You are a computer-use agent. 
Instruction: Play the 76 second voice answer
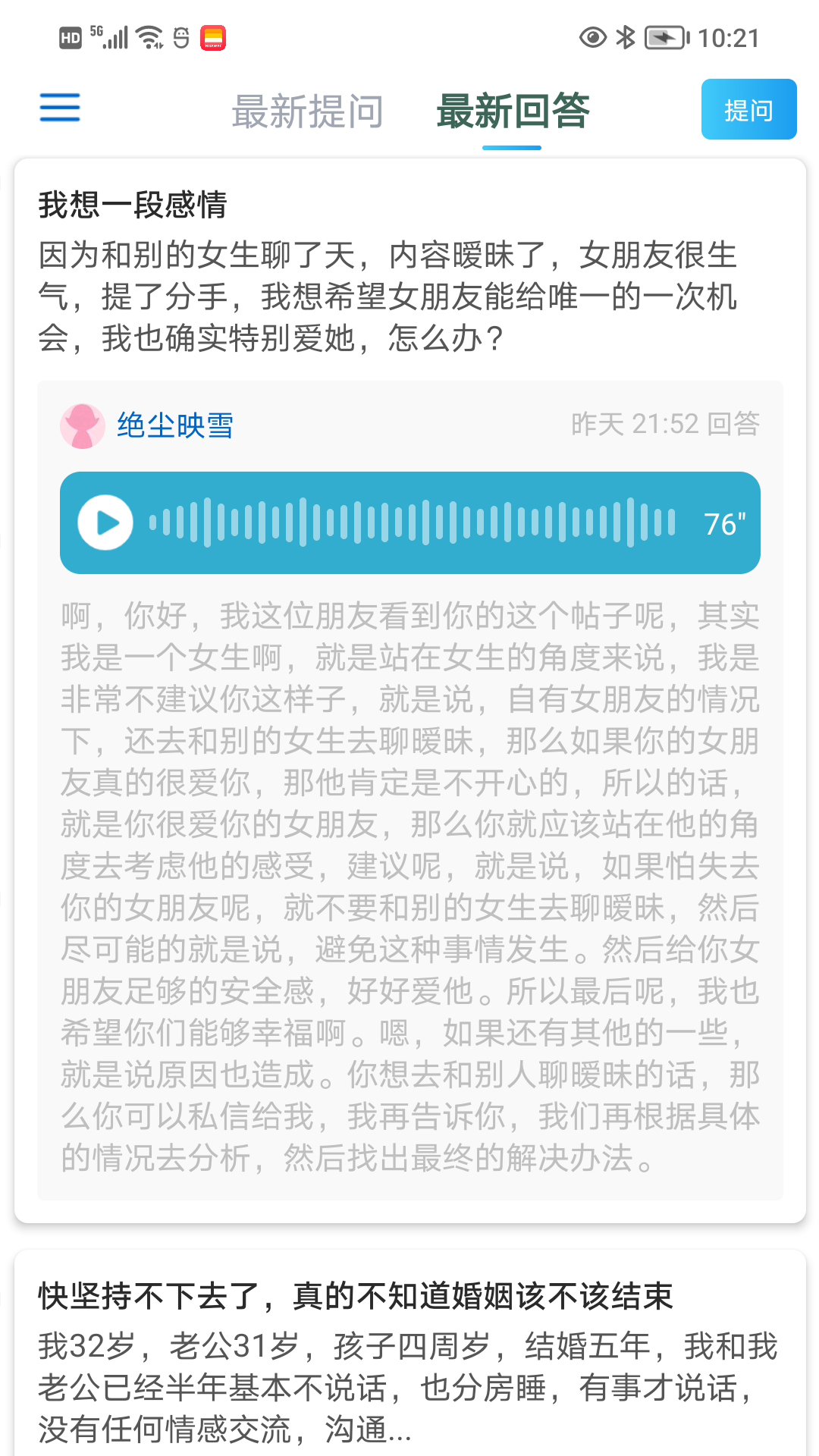106,523
